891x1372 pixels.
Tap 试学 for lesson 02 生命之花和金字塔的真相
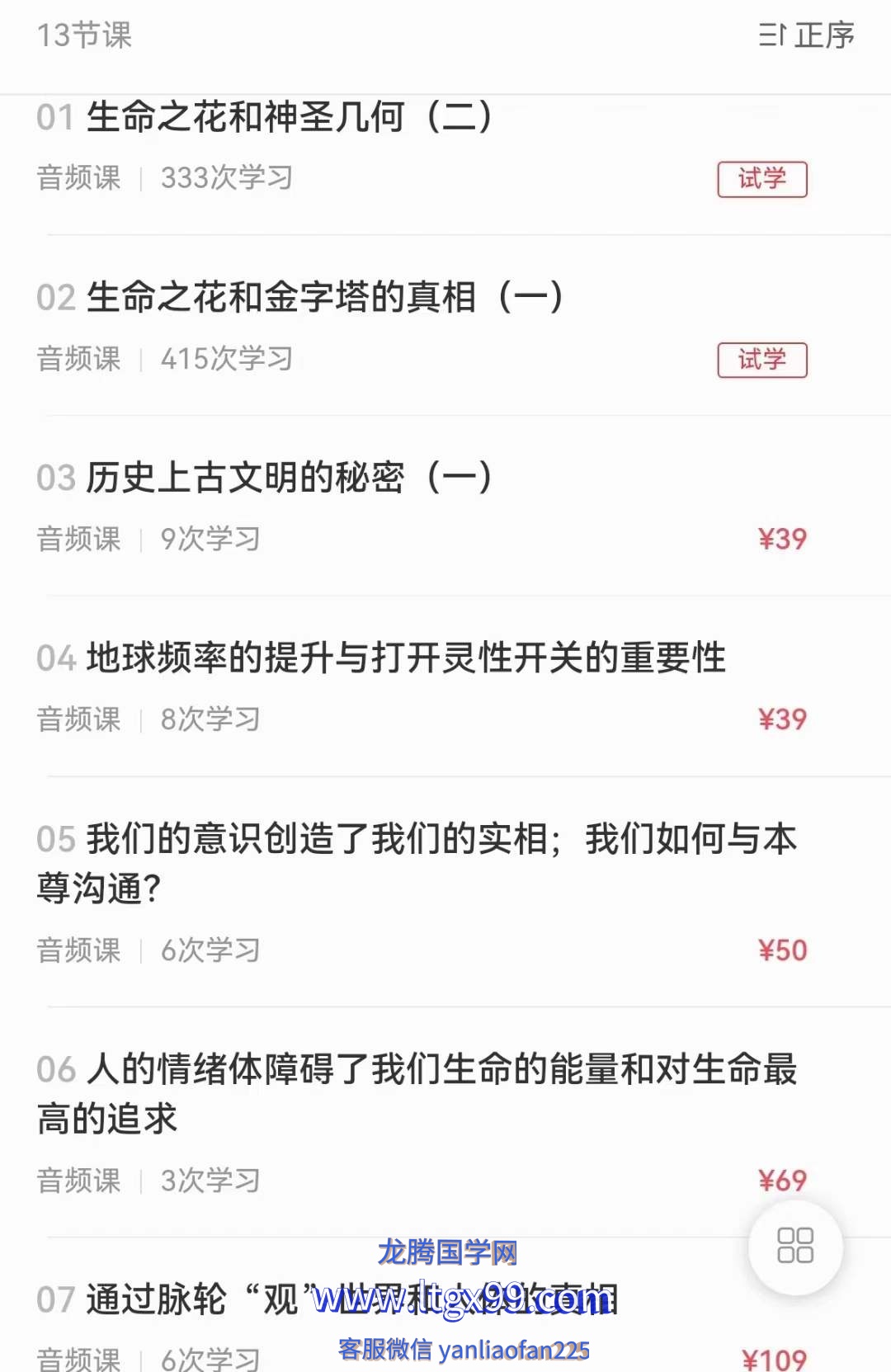(761, 360)
